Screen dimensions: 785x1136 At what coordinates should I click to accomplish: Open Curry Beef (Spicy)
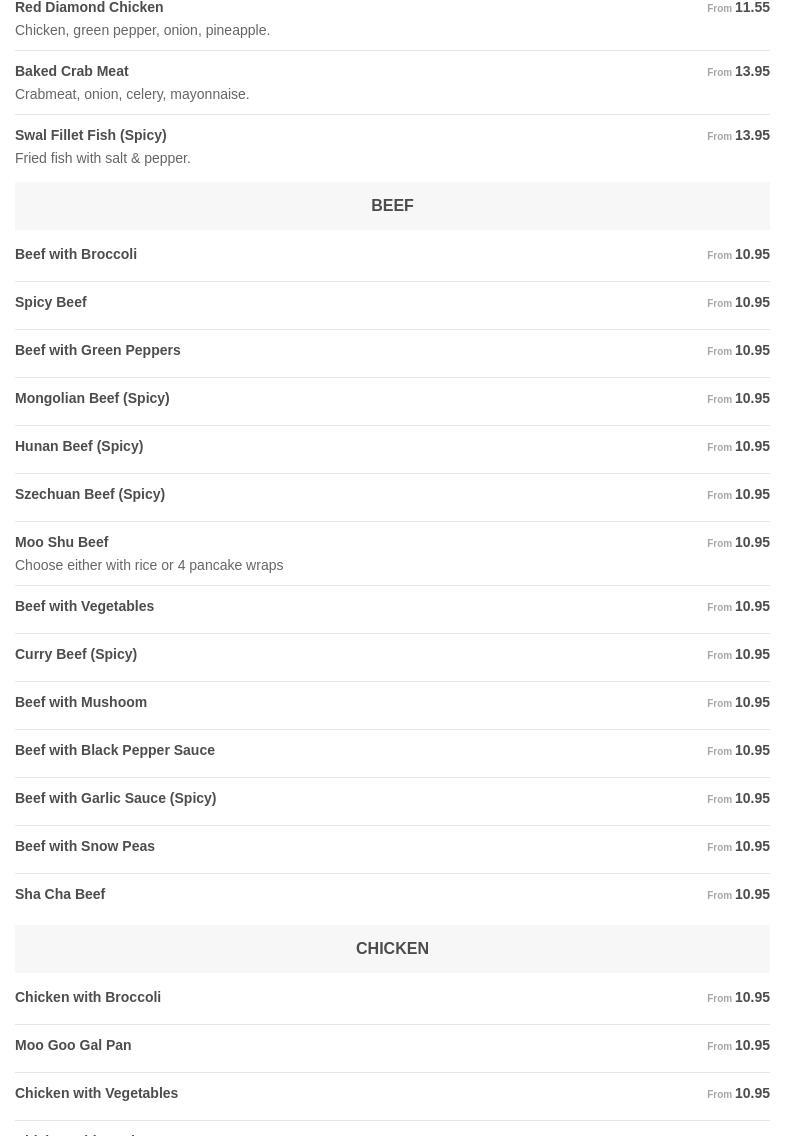pos(76,655)
